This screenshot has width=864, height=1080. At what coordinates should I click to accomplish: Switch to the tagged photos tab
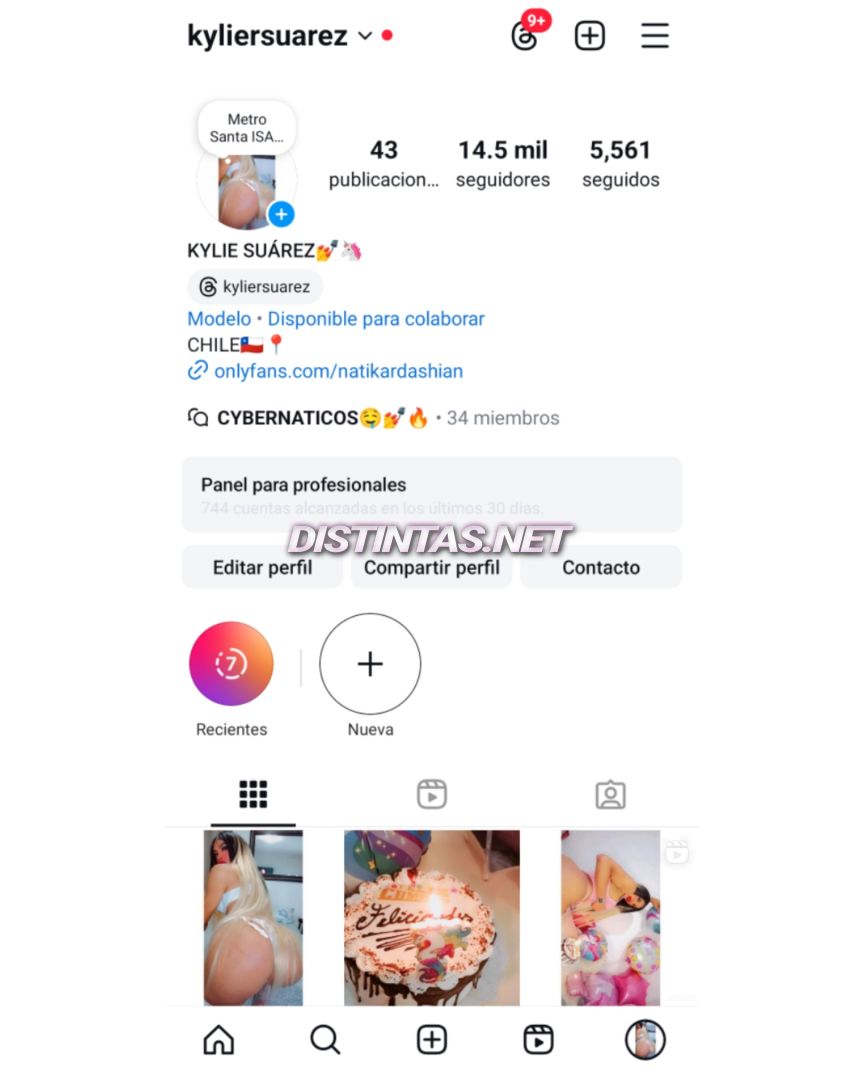point(610,795)
